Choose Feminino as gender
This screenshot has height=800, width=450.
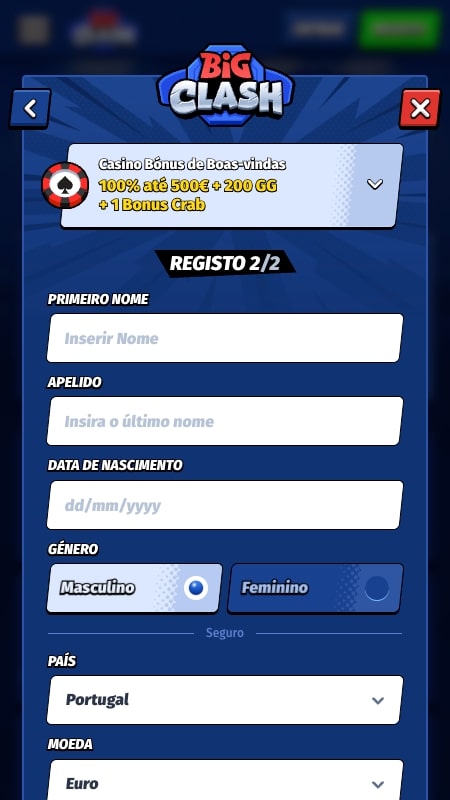[315, 588]
